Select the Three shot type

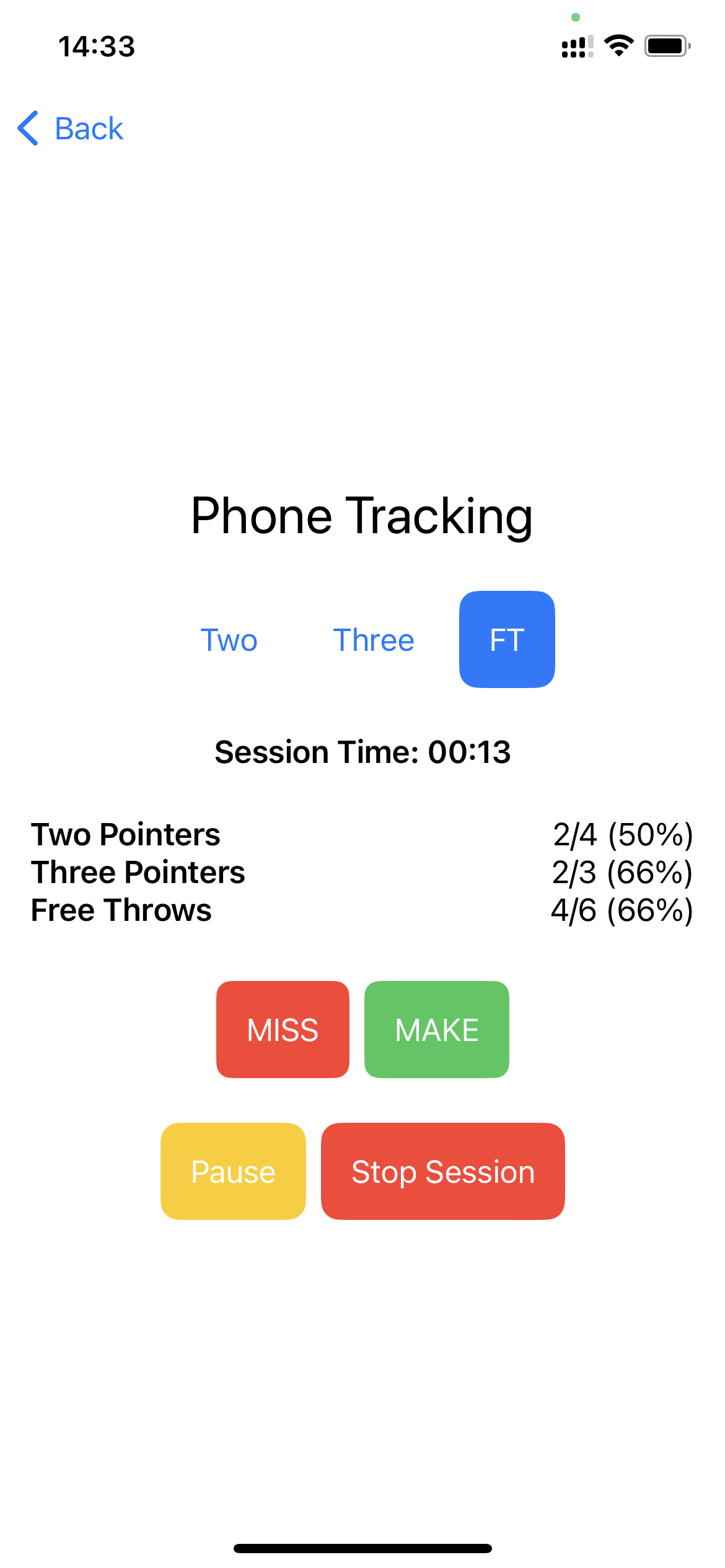(x=373, y=640)
